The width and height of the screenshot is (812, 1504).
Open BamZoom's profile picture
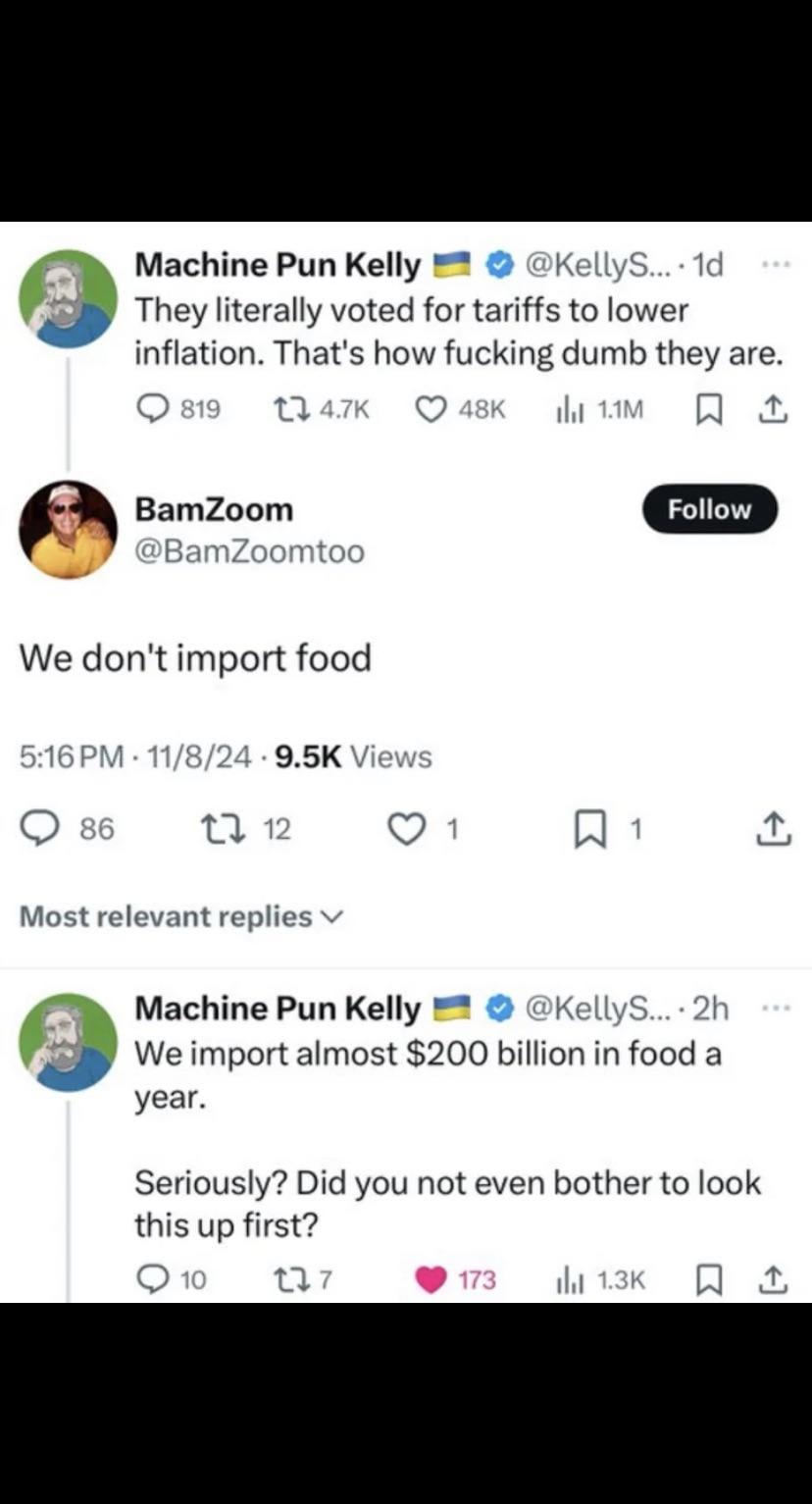click(68, 529)
